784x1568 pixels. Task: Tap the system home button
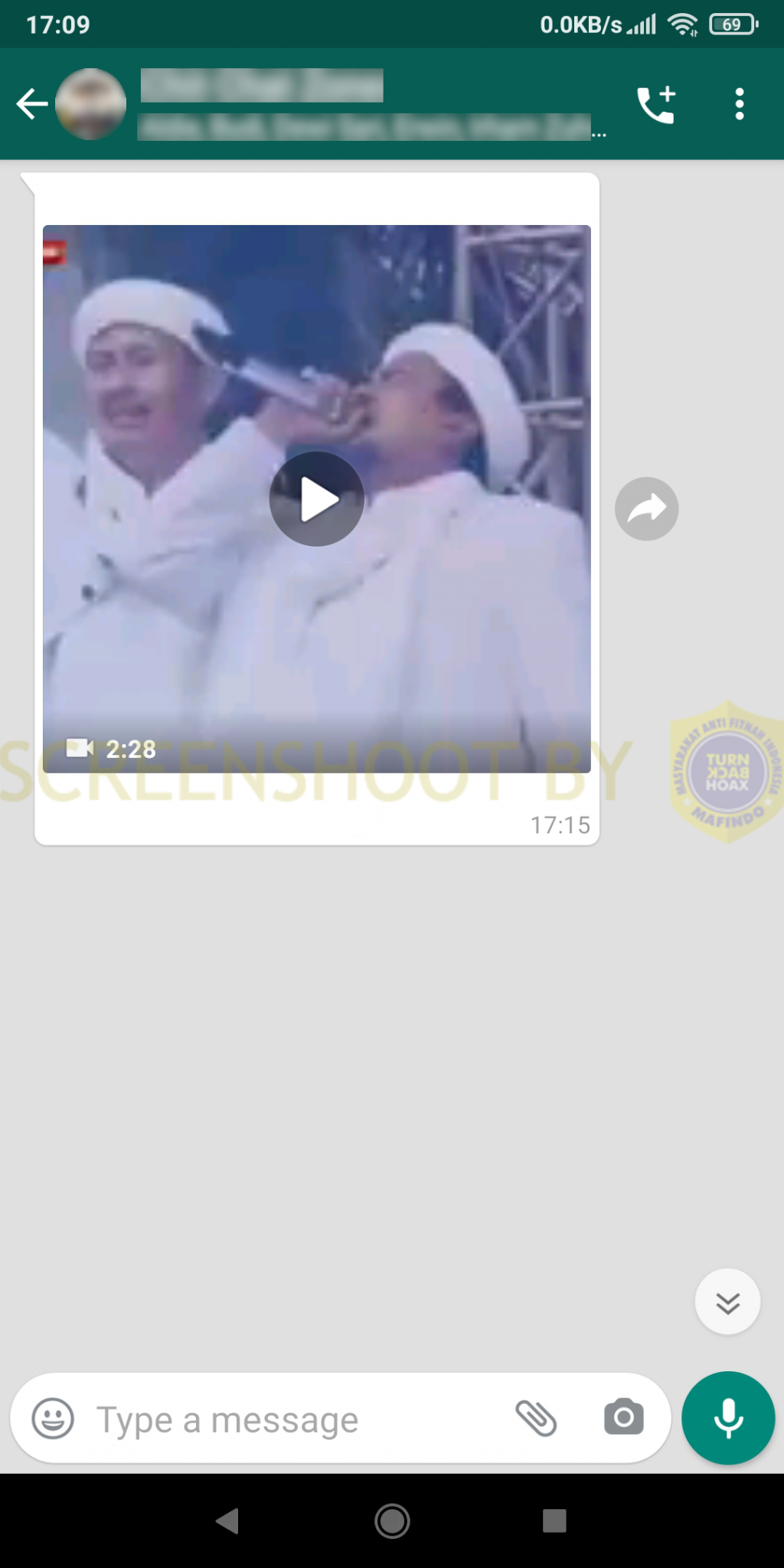coord(392,1521)
